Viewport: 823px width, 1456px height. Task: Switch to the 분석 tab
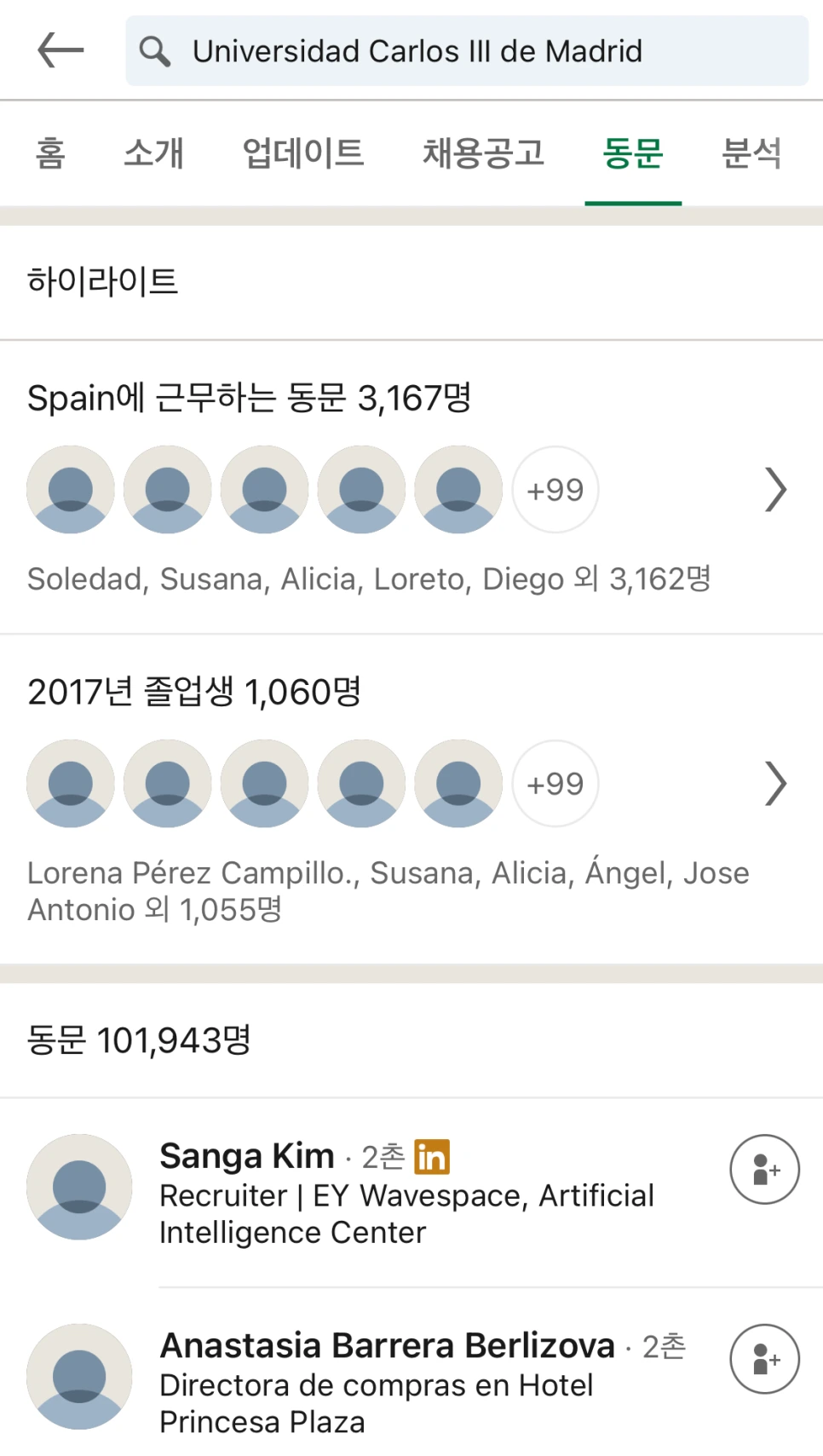[x=751, y=154]
